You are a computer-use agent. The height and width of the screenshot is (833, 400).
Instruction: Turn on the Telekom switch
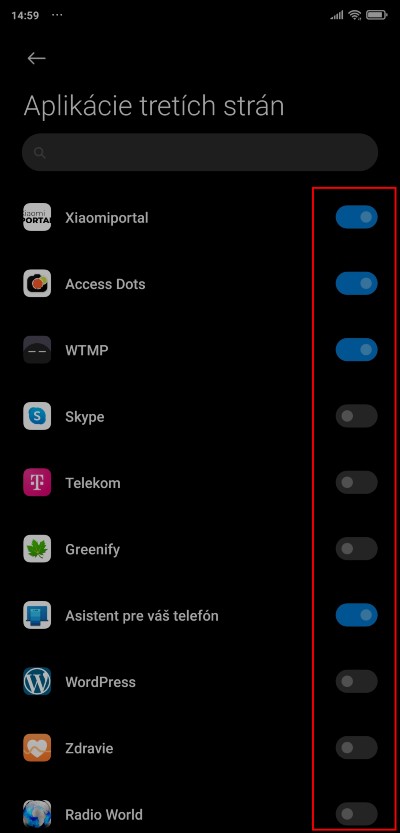pyautogui.click(x=356, y=483)
